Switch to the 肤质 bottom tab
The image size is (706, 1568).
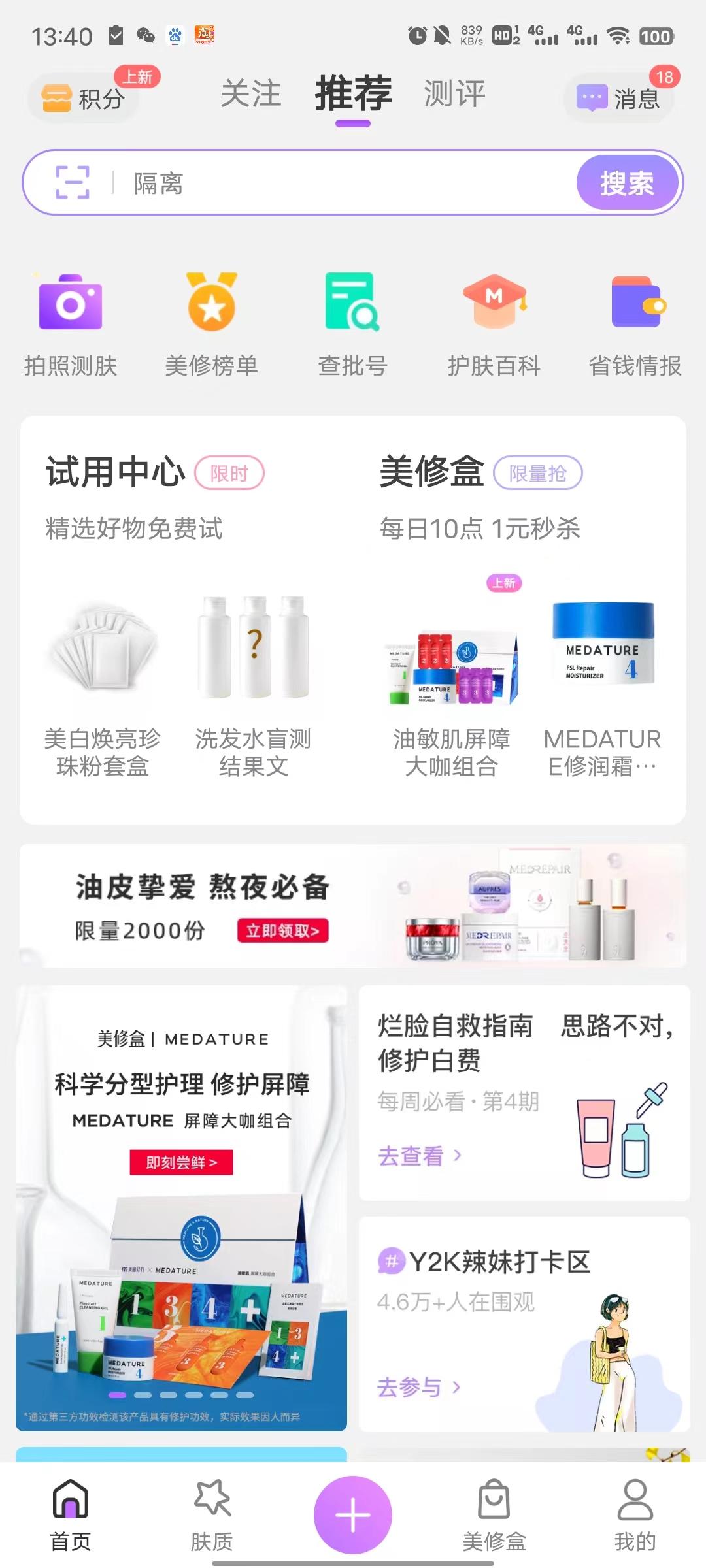211,1514
